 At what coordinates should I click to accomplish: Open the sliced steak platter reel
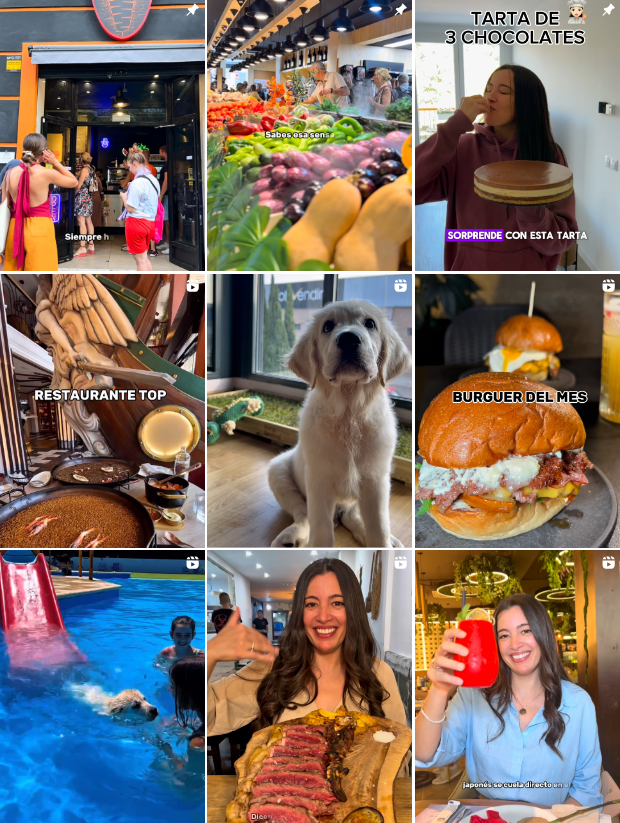[309, 686]
